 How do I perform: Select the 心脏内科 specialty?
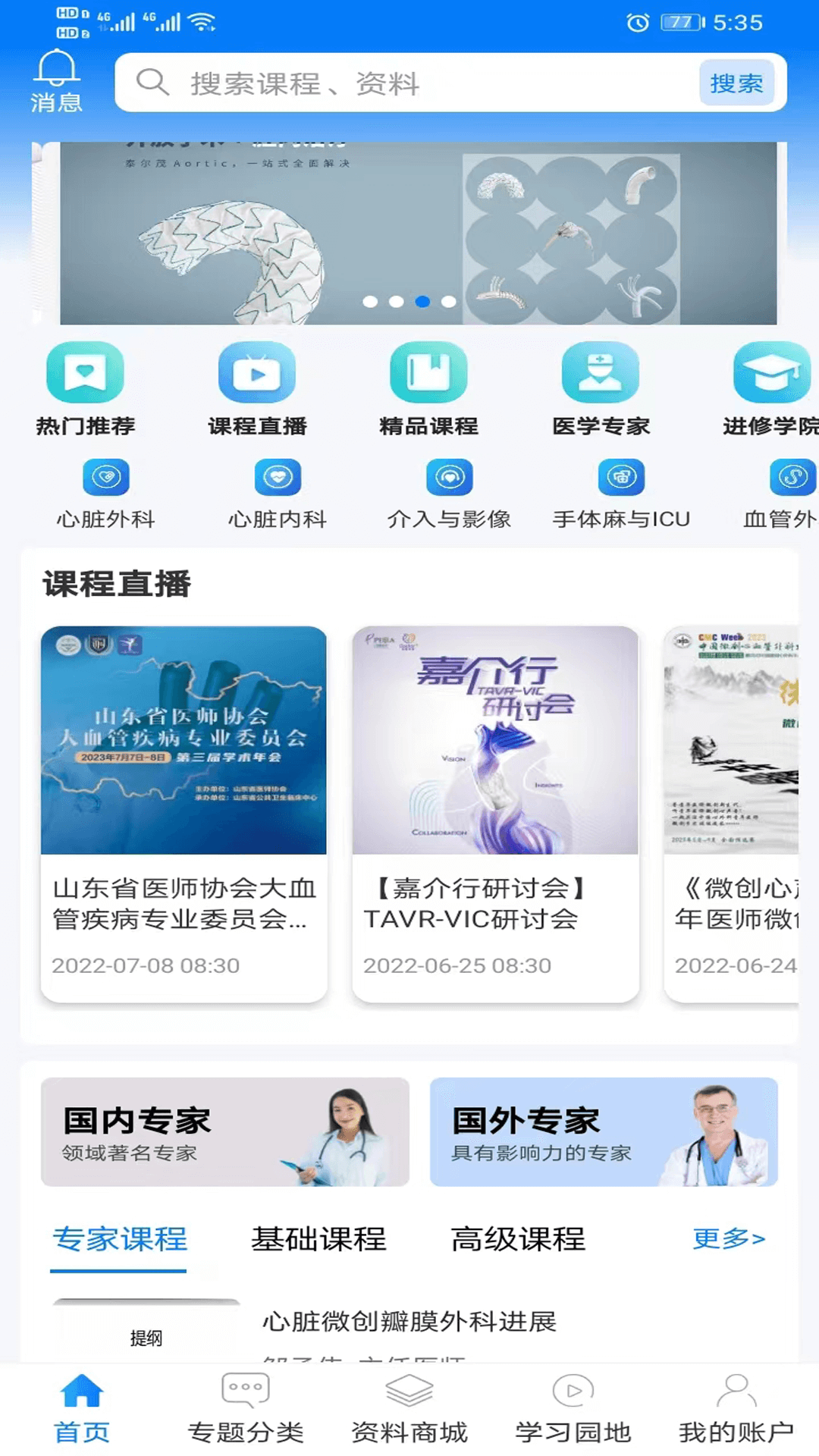[x=278, y=494]
